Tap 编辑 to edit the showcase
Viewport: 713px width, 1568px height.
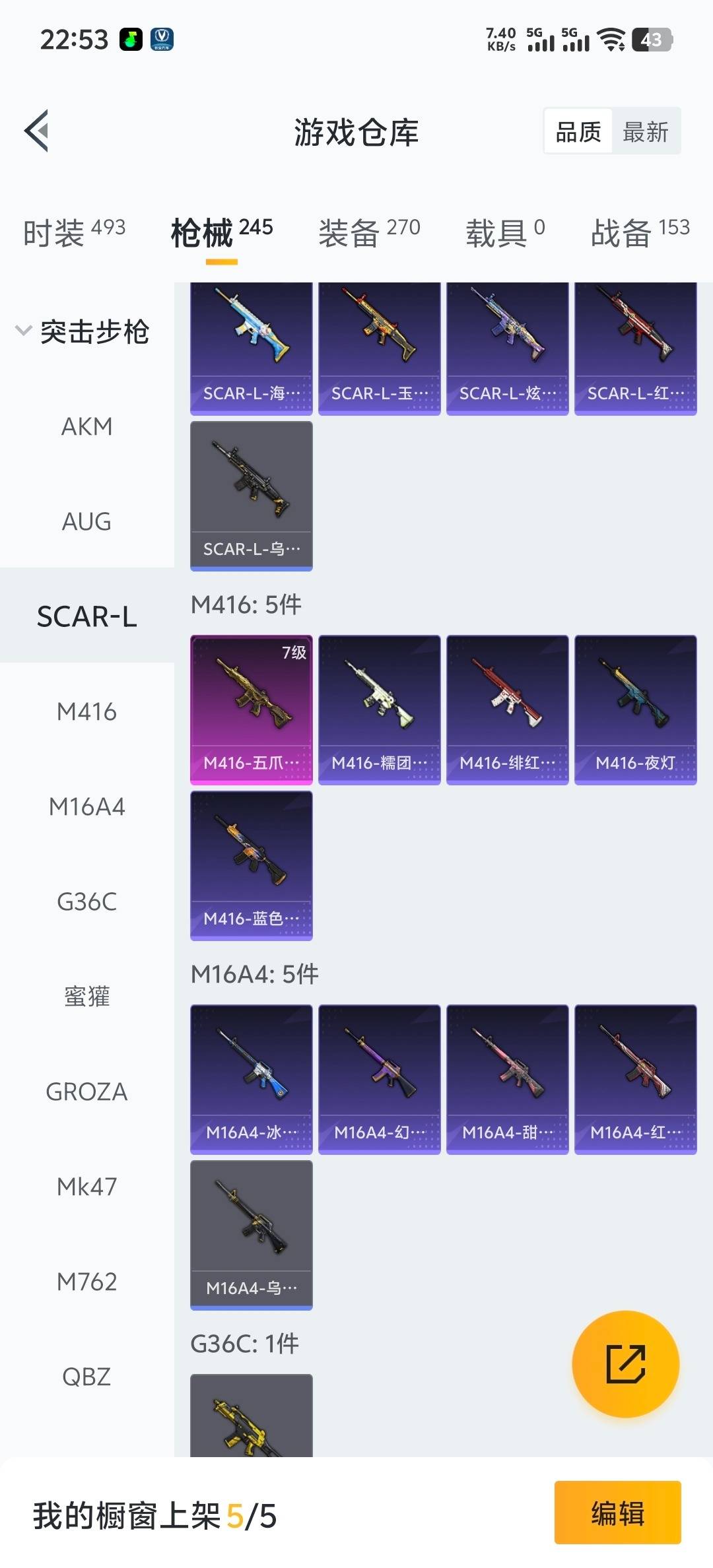tap(617, 1513)
